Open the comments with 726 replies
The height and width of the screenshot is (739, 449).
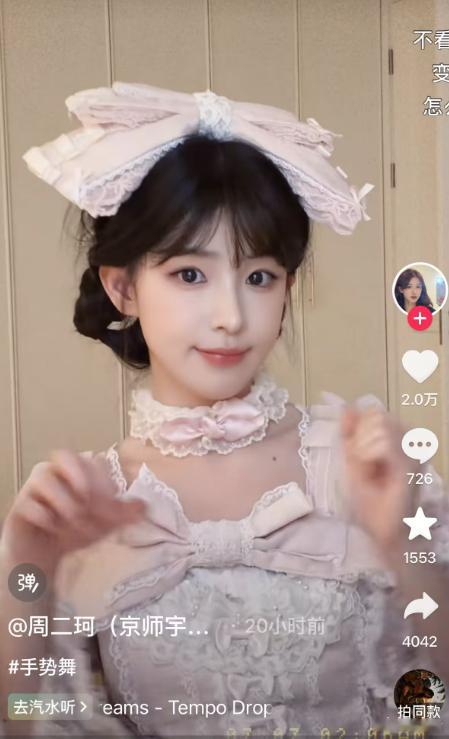point(419,445)
